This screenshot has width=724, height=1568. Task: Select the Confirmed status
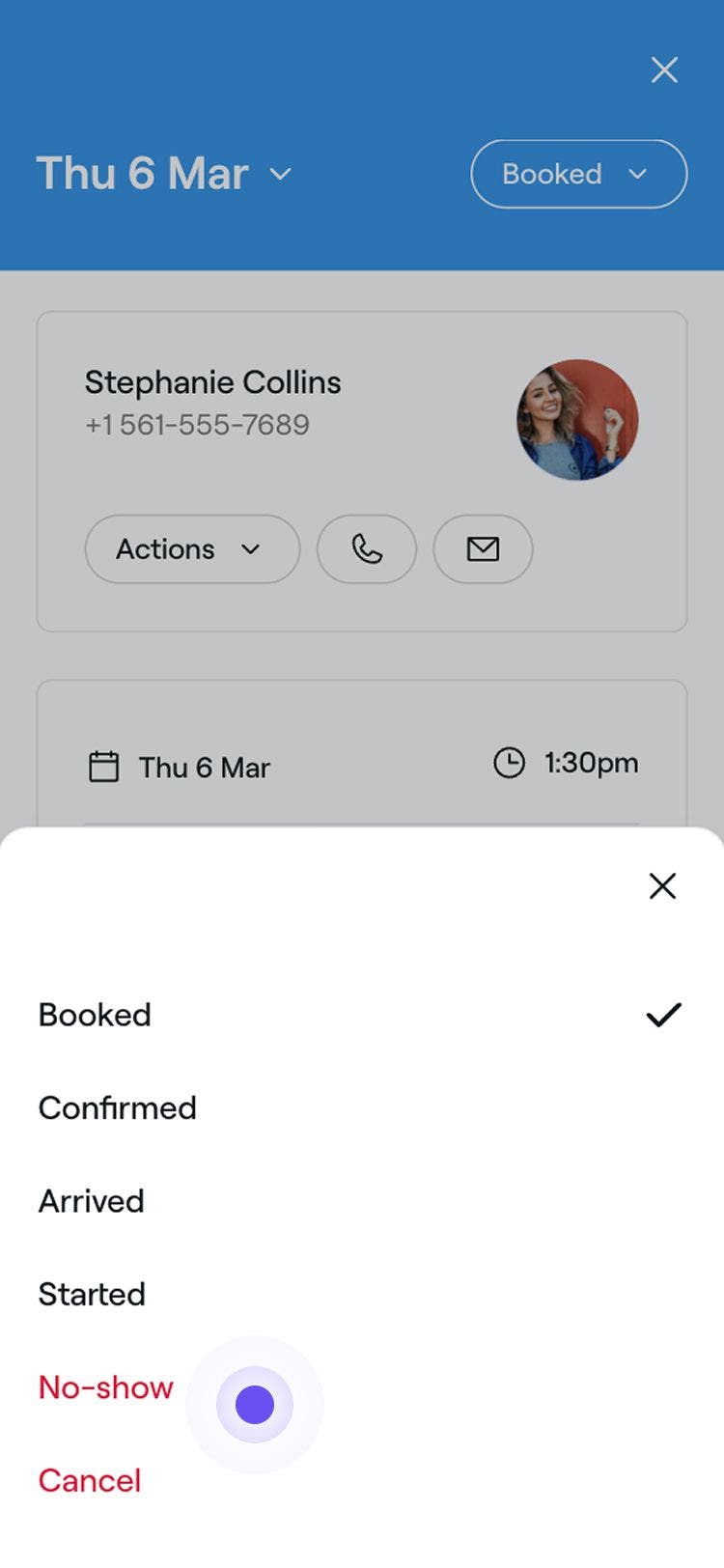pos(117,1107)
